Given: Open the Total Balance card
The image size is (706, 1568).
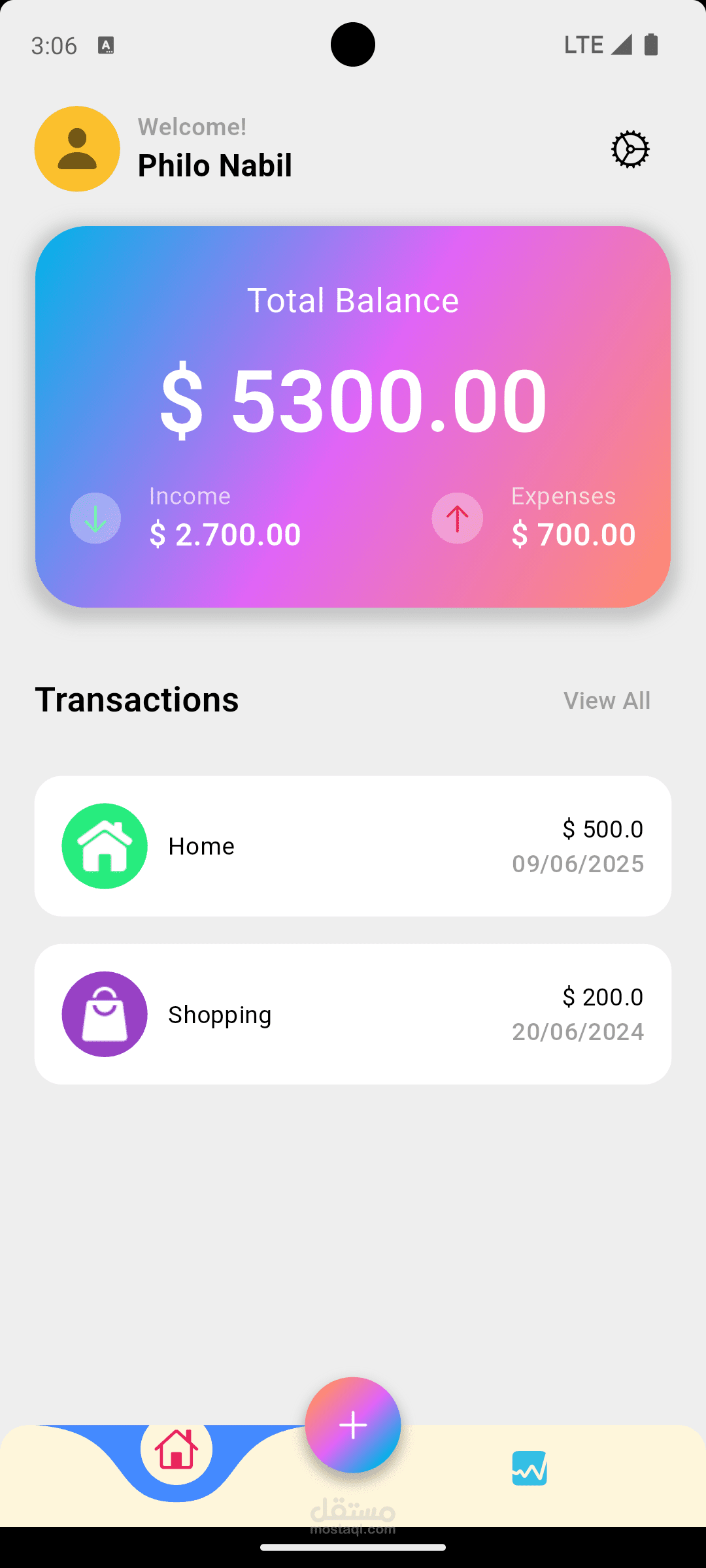Looking at the screenshot, I should [x=353, y=417].
